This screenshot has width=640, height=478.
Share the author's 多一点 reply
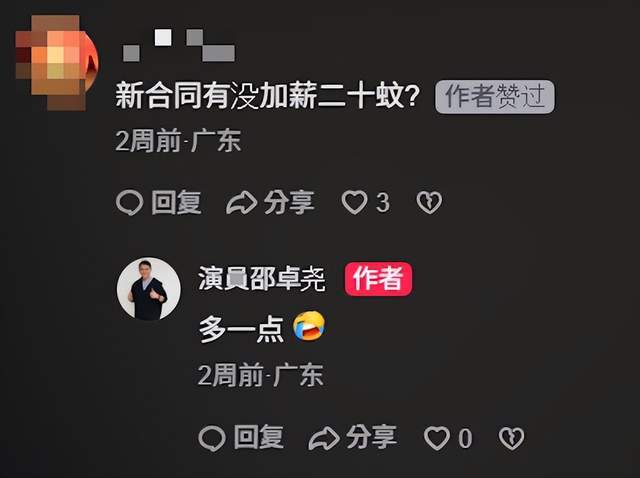point(353,437)
